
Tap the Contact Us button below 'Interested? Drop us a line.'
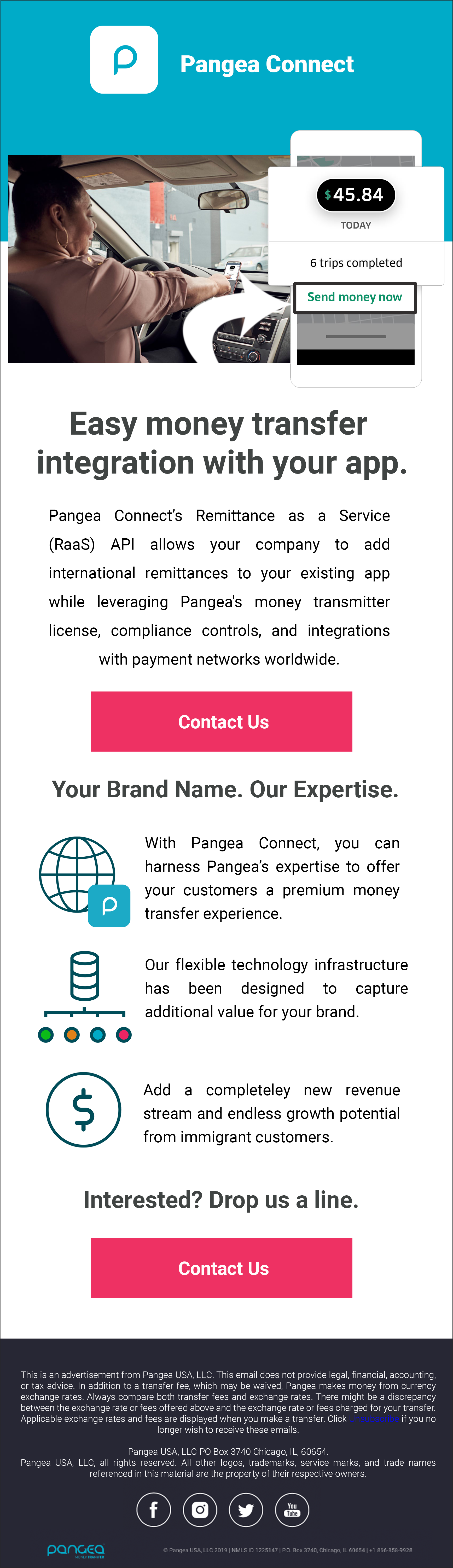(x=221, y=1268)
